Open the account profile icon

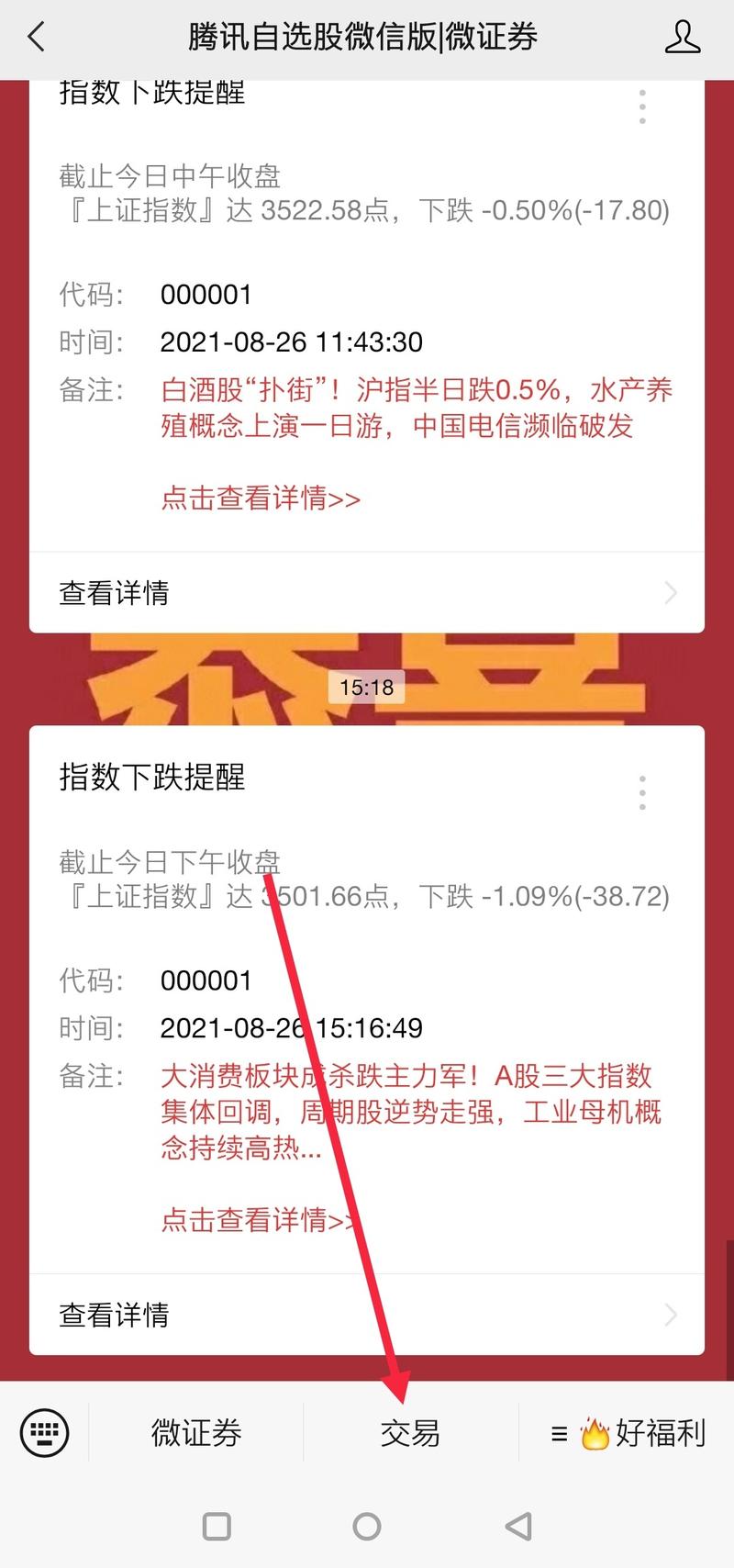682,38
